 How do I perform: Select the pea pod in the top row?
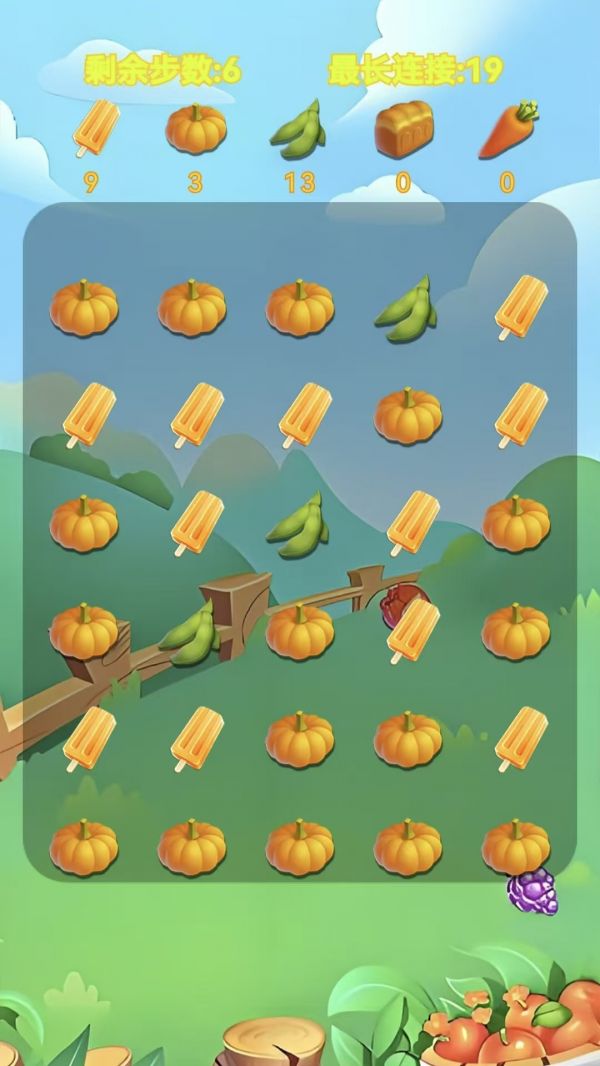click(x=406, y=310)
